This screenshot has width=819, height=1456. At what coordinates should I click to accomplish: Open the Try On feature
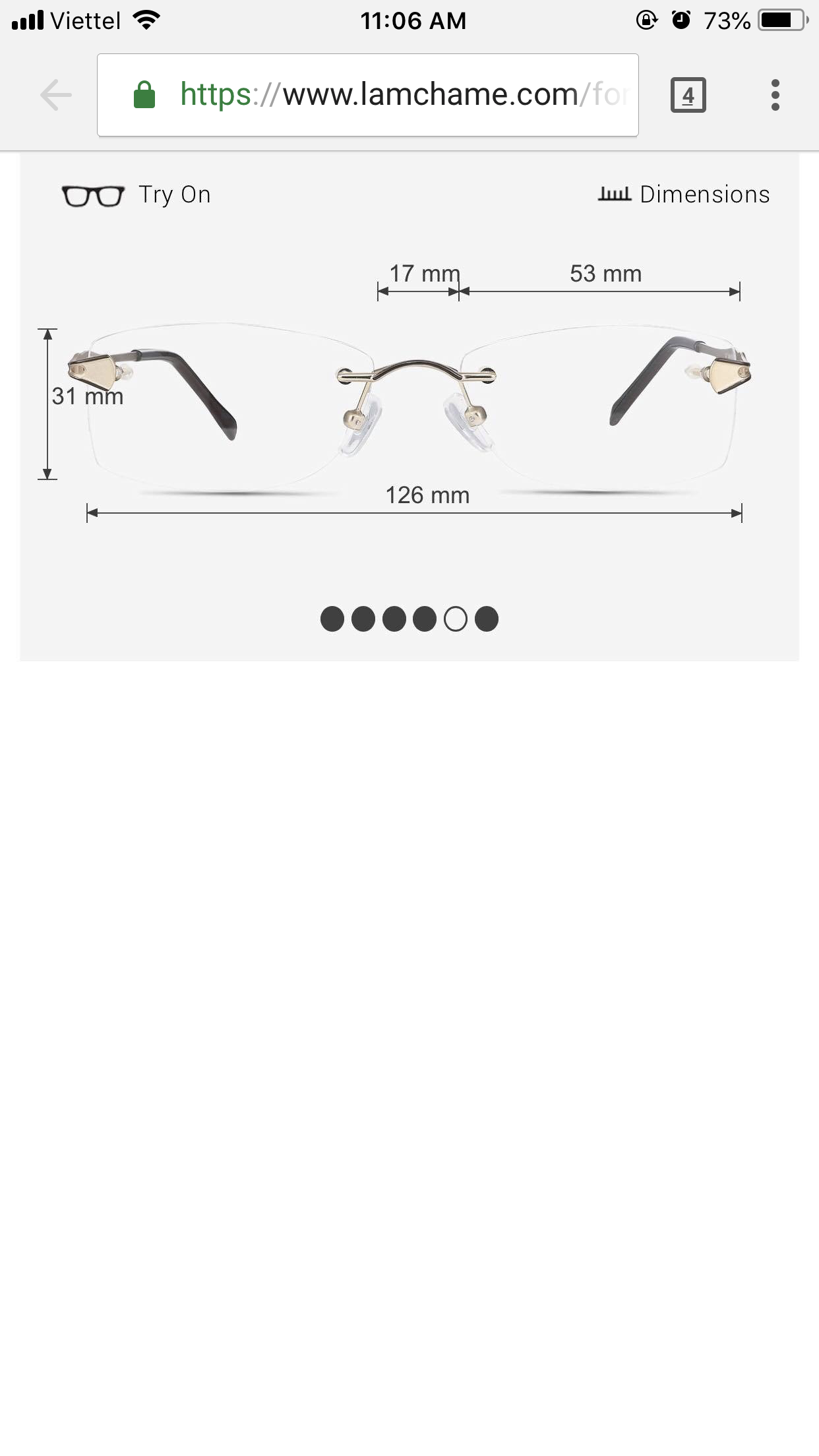[136, 195]
